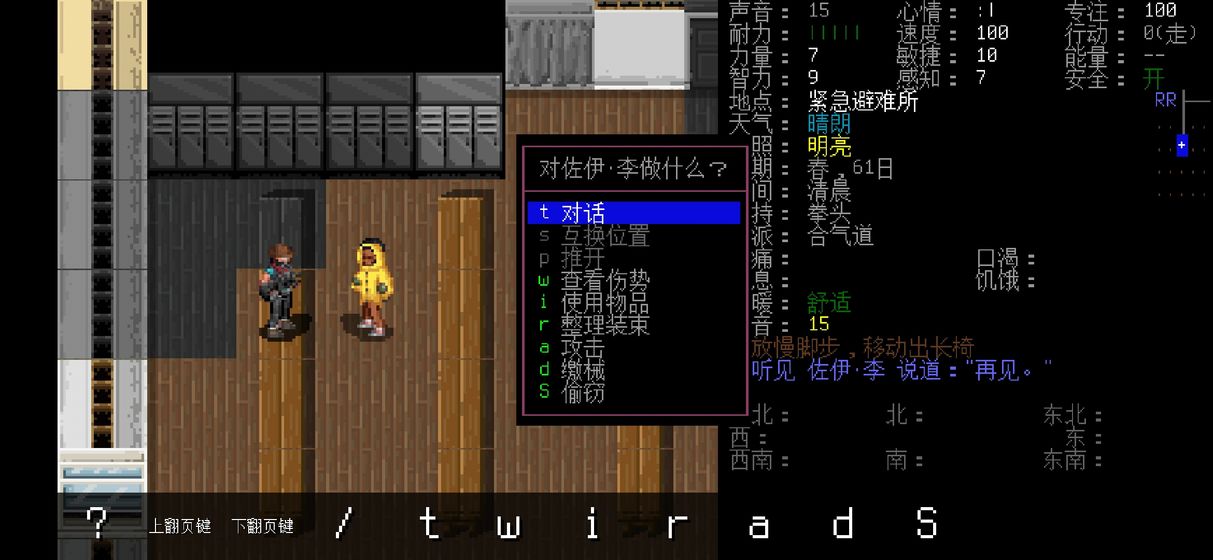Tap the / shortcut key
This screenshot has height=560, width=1213.
click(345, 524)
